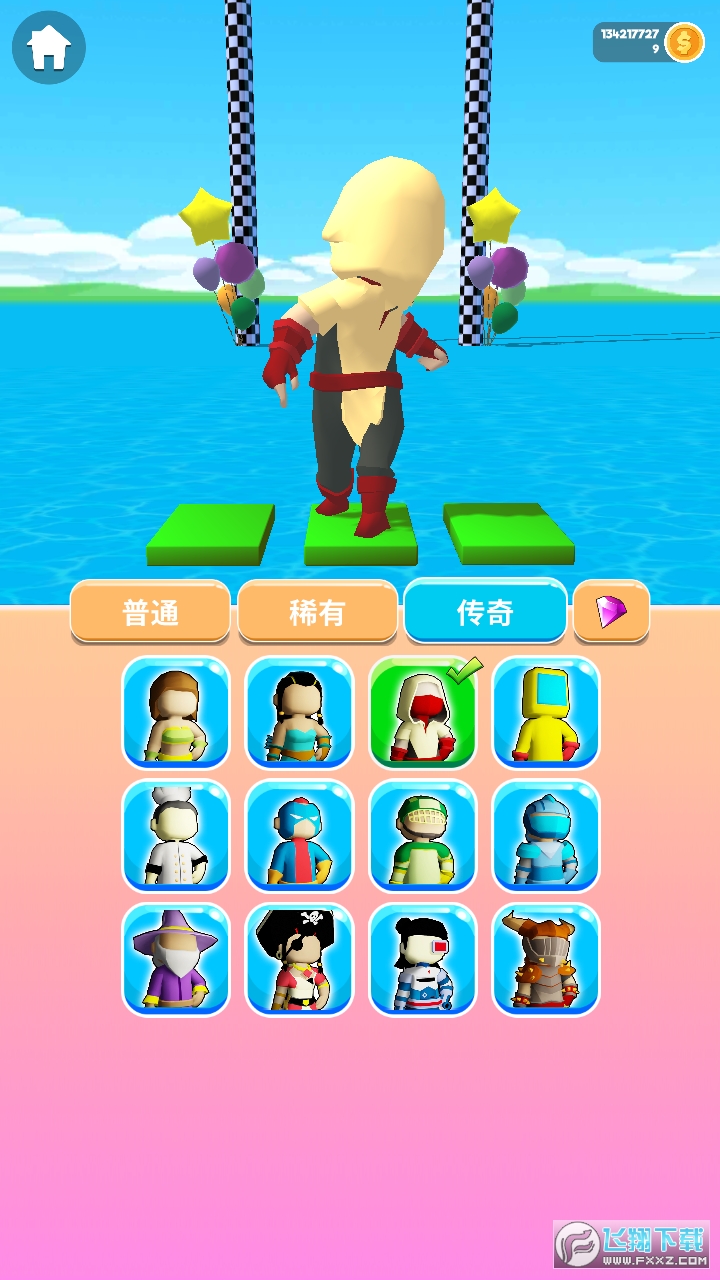Pick the horned spiked armor warrior

pos(546,959)
